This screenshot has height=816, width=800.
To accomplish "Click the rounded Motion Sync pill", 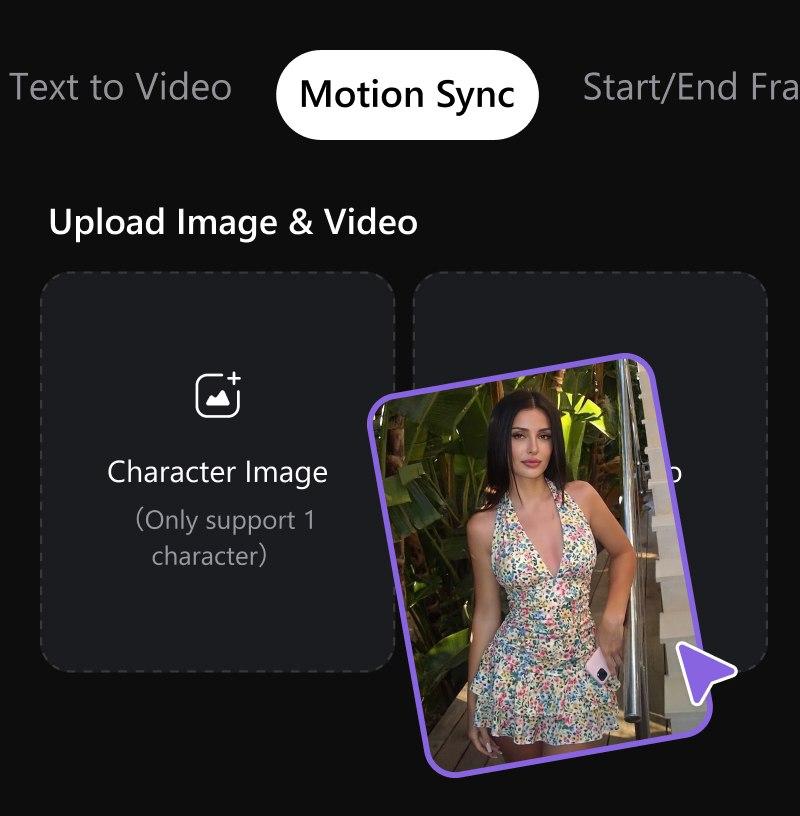I will point(406,94).
